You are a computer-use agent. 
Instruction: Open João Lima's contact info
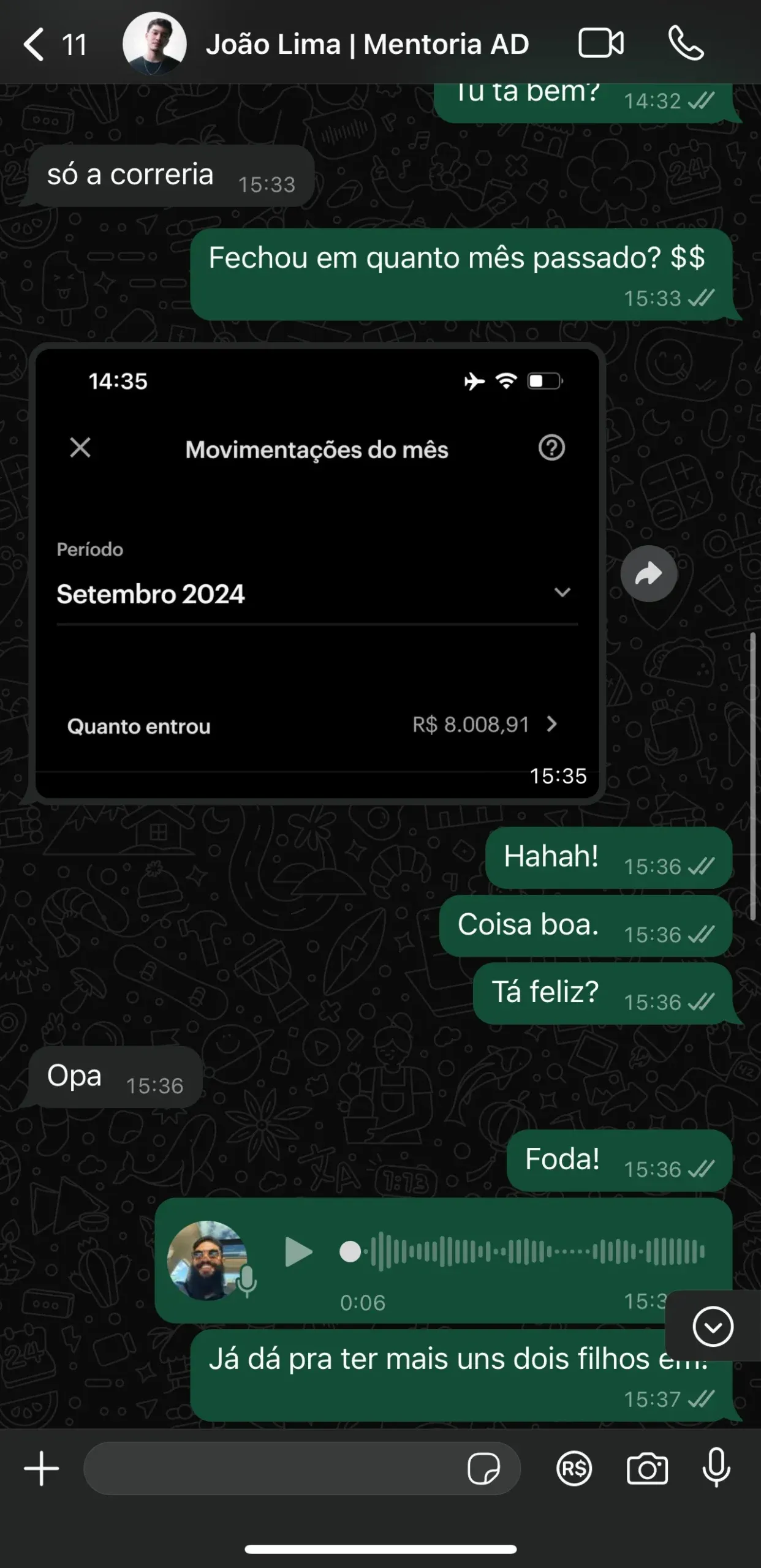pos(366,45)
